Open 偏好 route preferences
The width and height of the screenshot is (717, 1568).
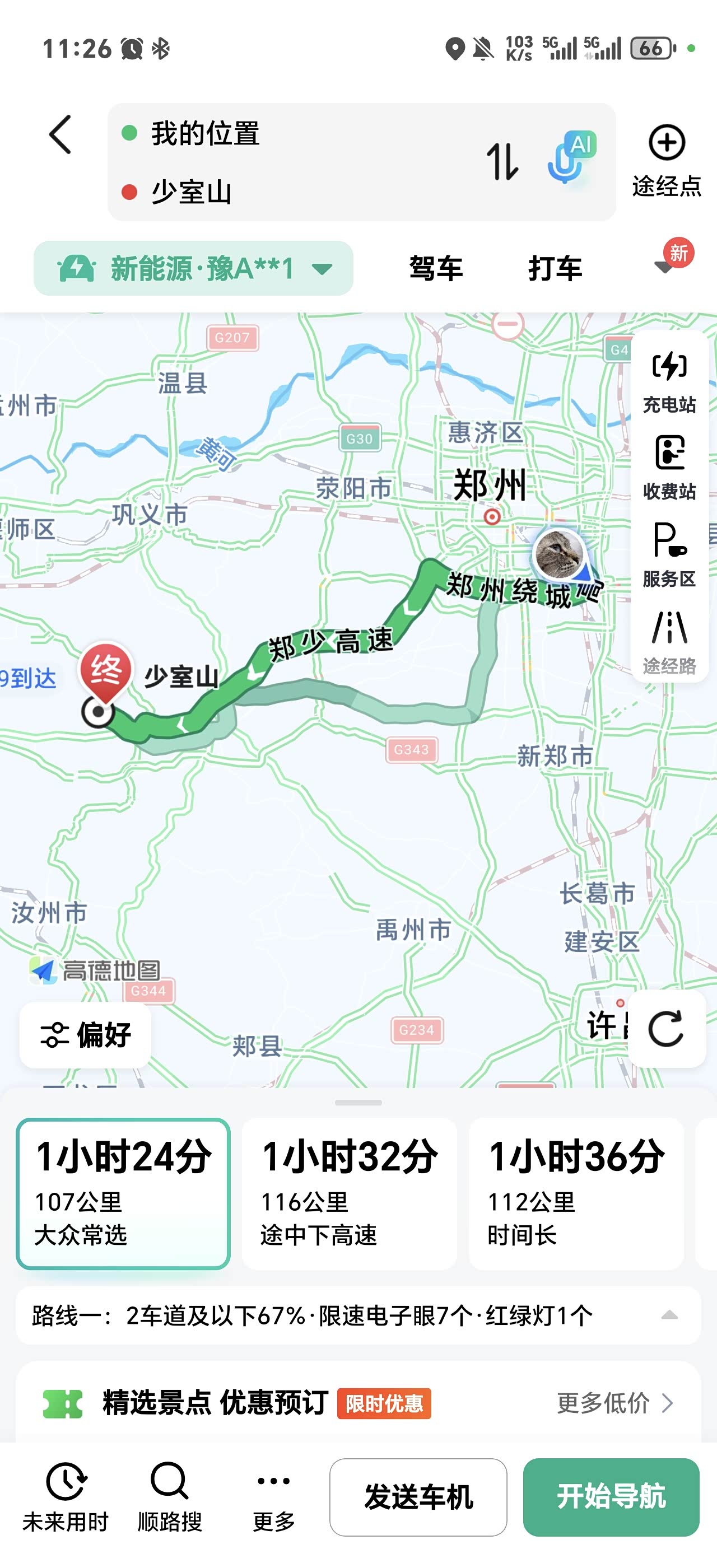[85, 1034]
